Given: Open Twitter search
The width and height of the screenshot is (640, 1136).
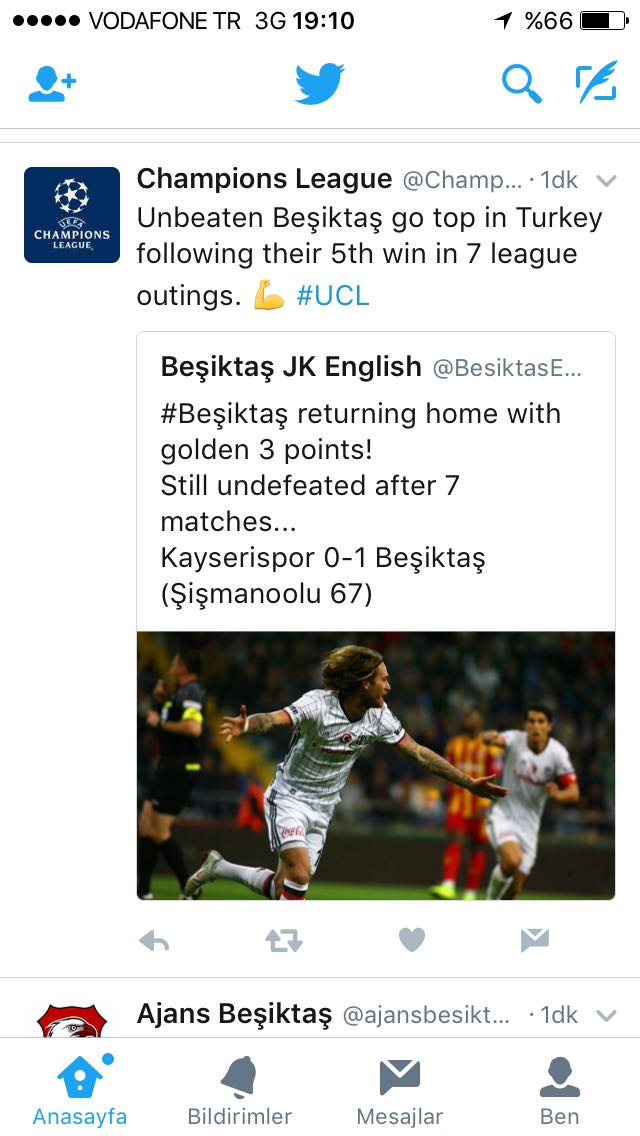Looking at the screenshot, I should tap(520, 84).
